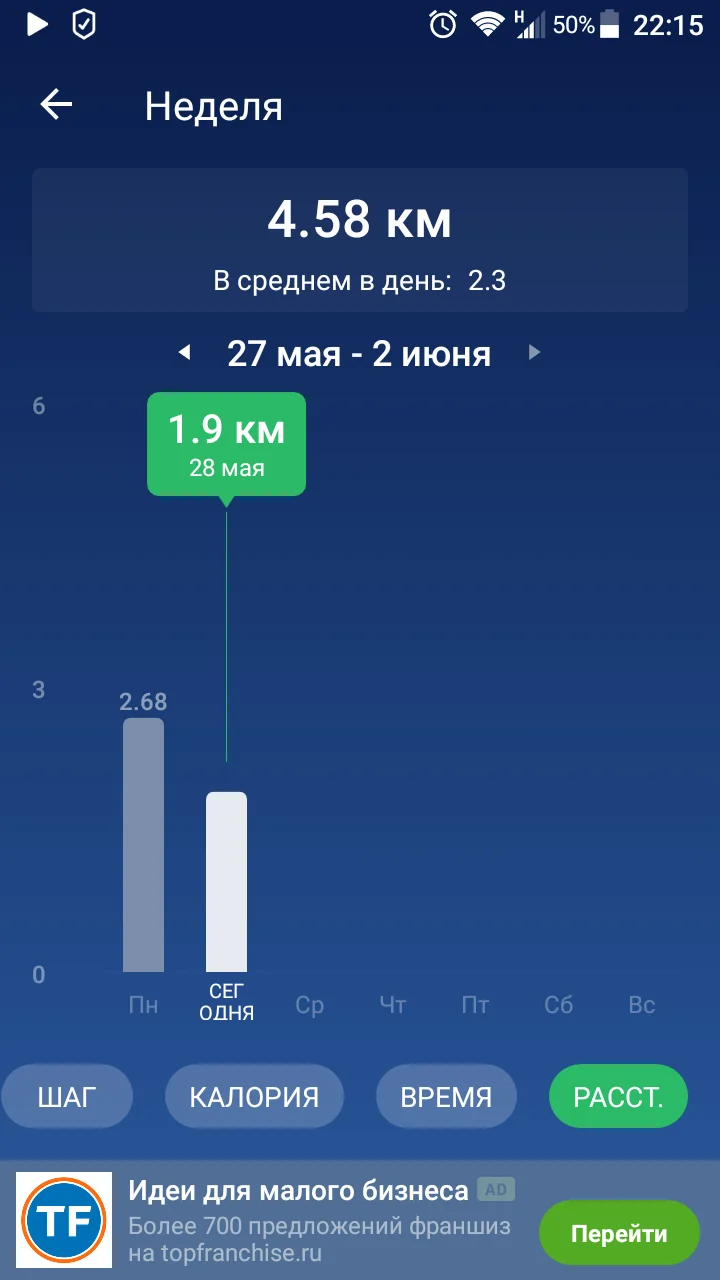
Task: Advance to the next week arrow
Action: [534, 352]
